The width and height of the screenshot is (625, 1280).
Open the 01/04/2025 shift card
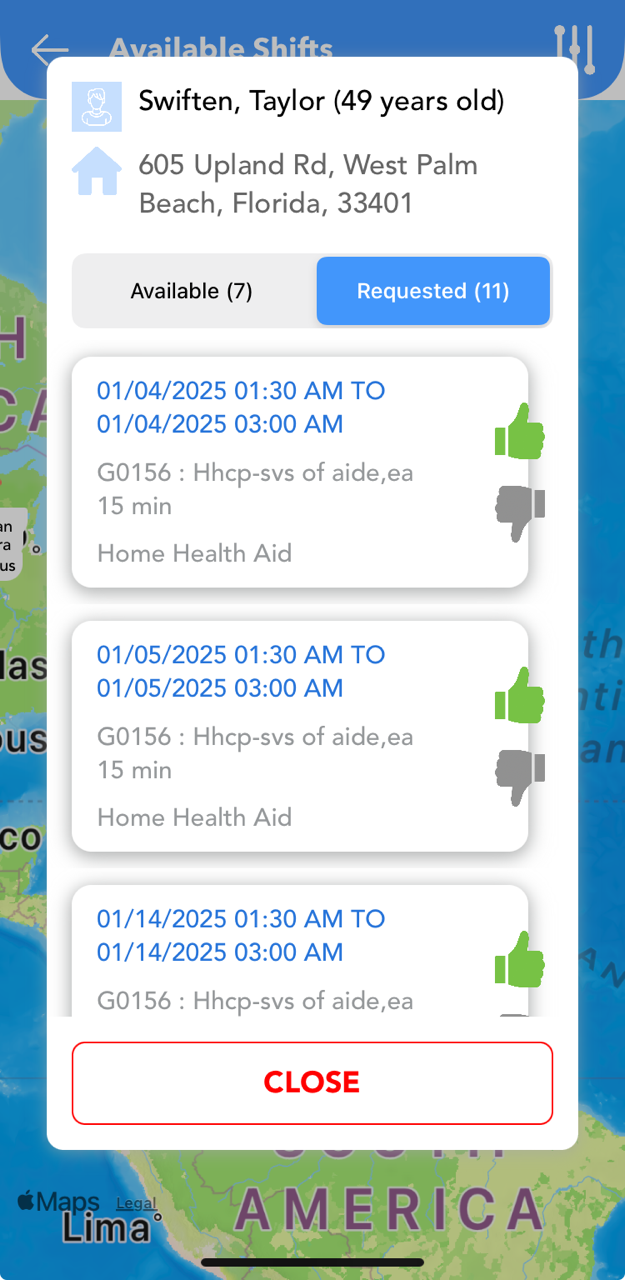coord(300,472)
